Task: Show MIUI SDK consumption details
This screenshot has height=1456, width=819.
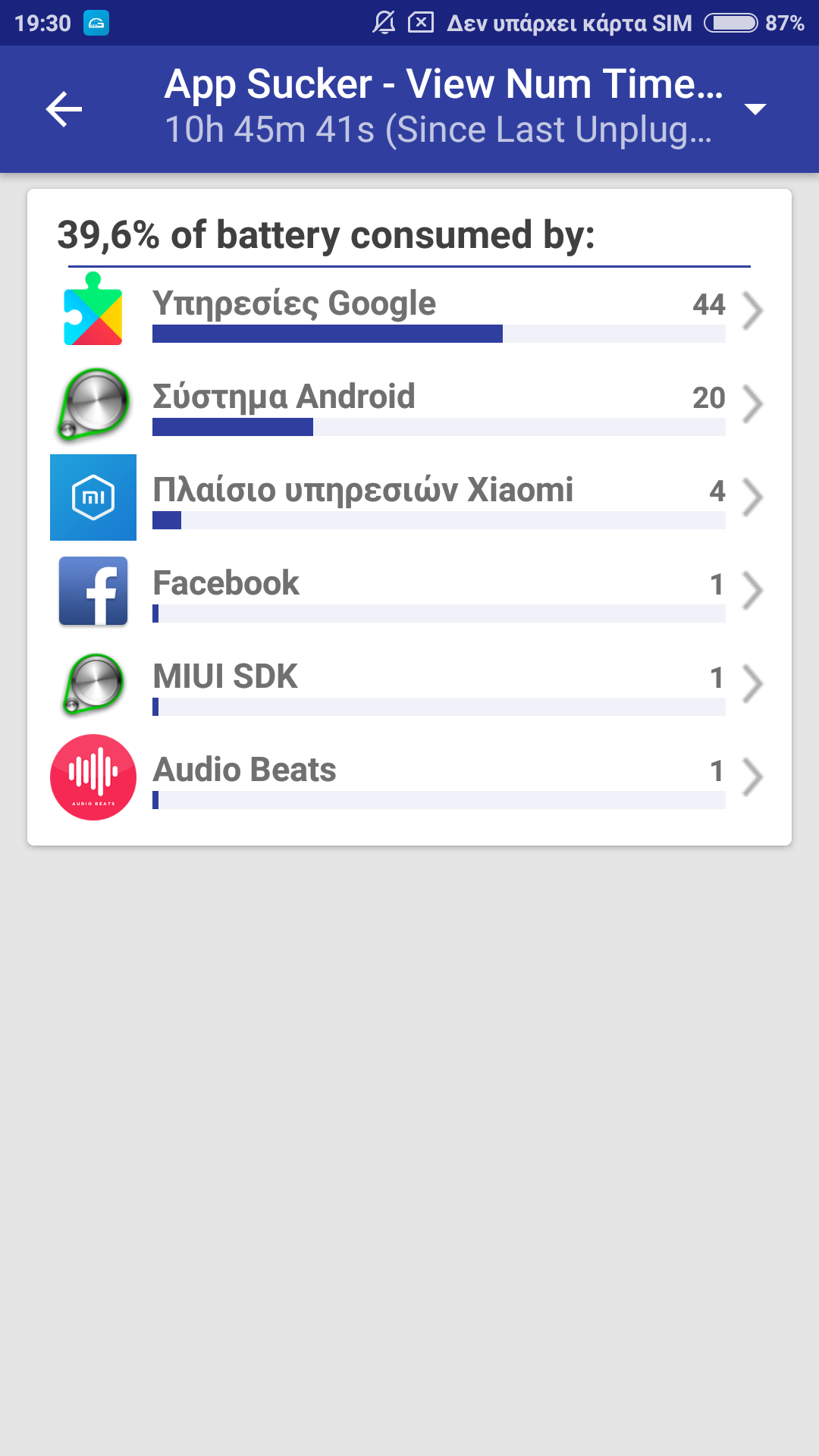Action: tap(409, 684)
